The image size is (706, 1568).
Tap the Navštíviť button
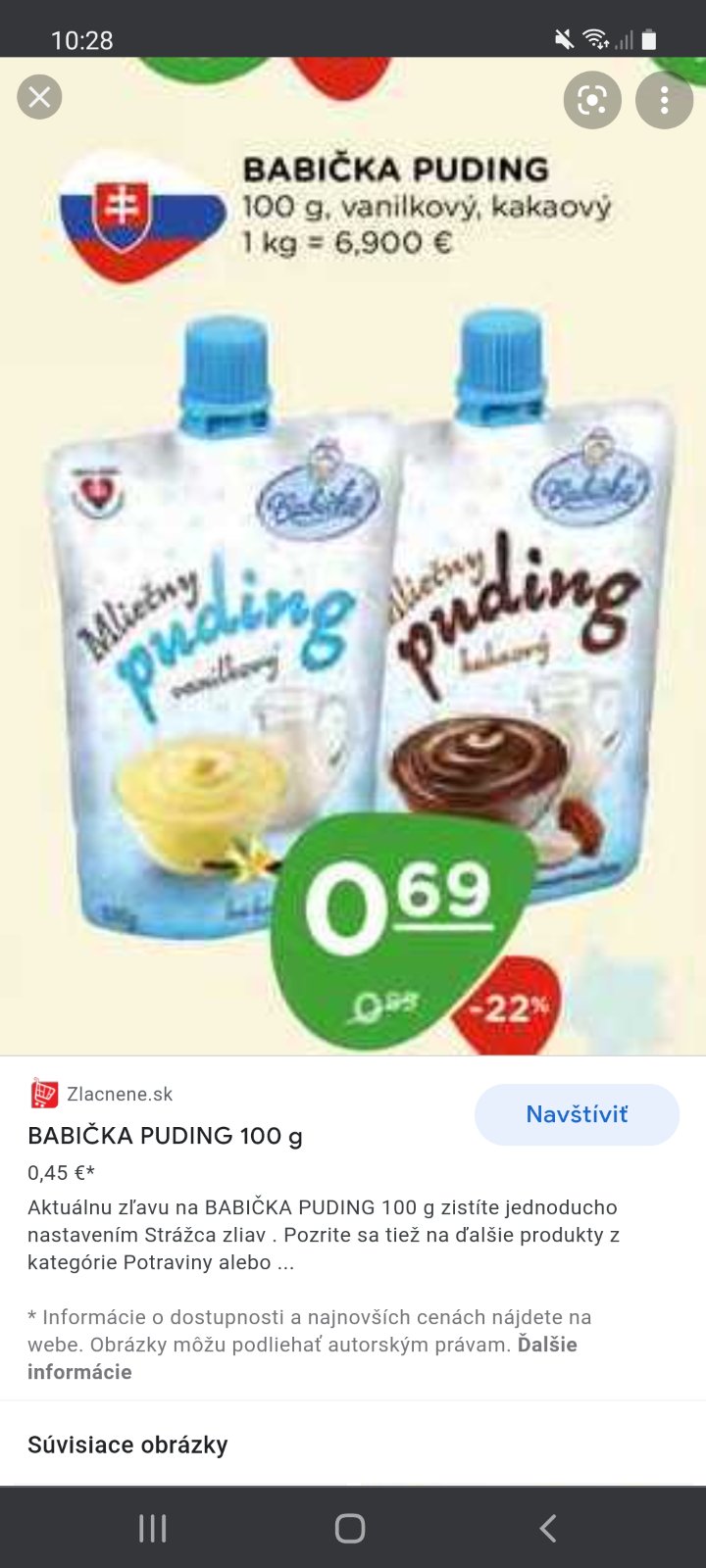(577, 1114)
